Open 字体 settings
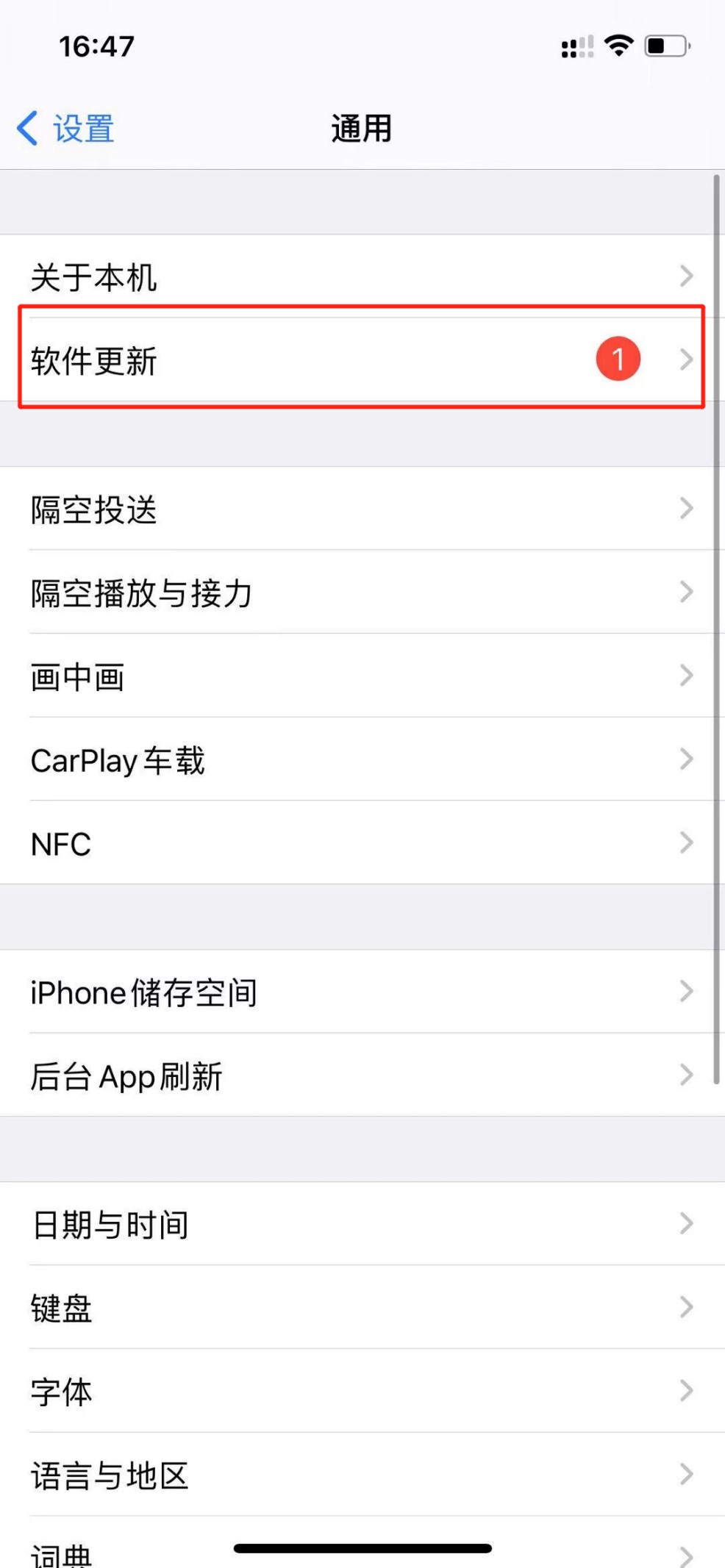This screenshot has height=1568, width=725. pyautogui.click(x=362, y=1391)
